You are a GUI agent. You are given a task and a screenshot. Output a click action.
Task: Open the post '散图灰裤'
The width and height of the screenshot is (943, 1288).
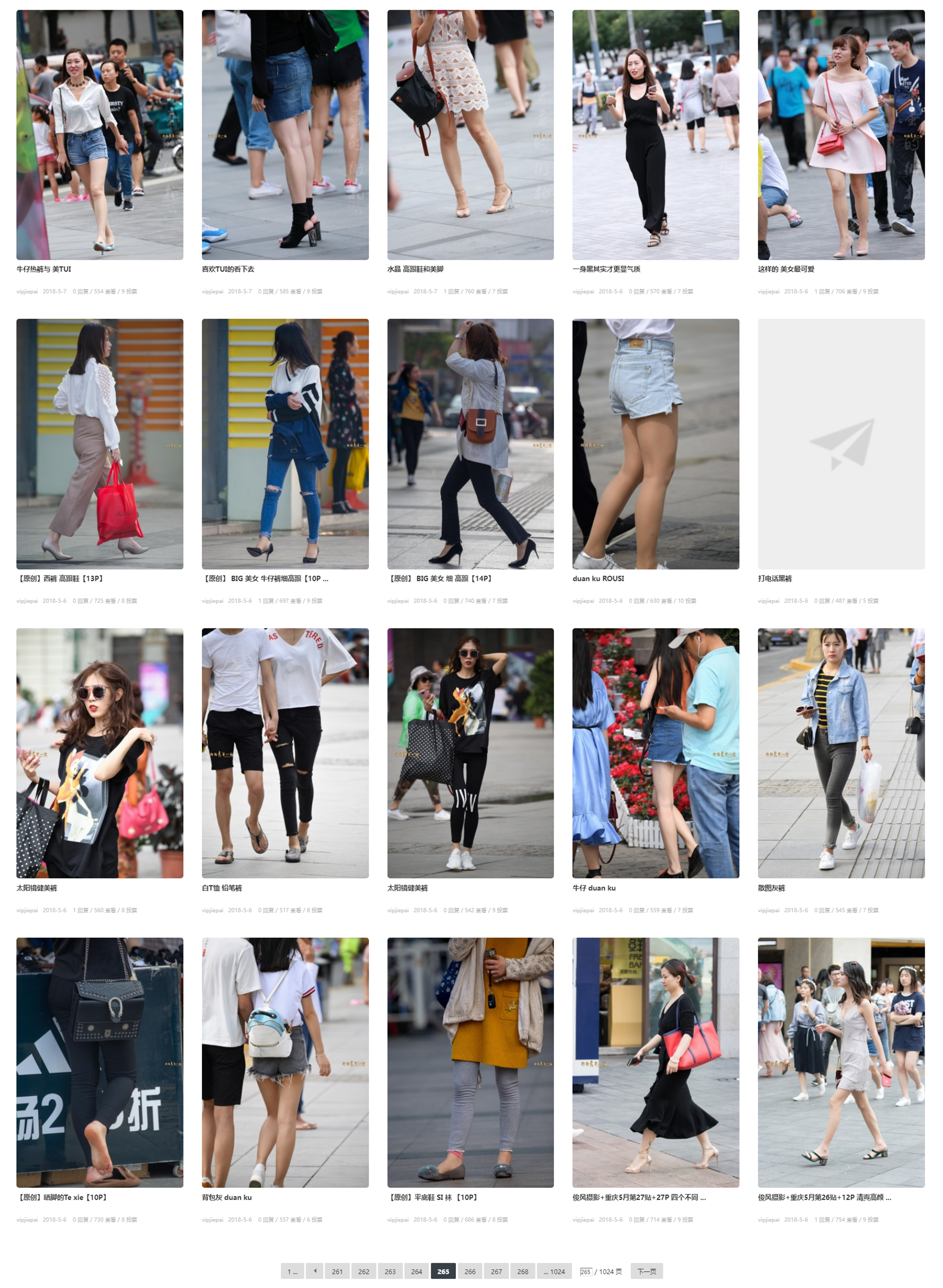(x=771, y=887)
